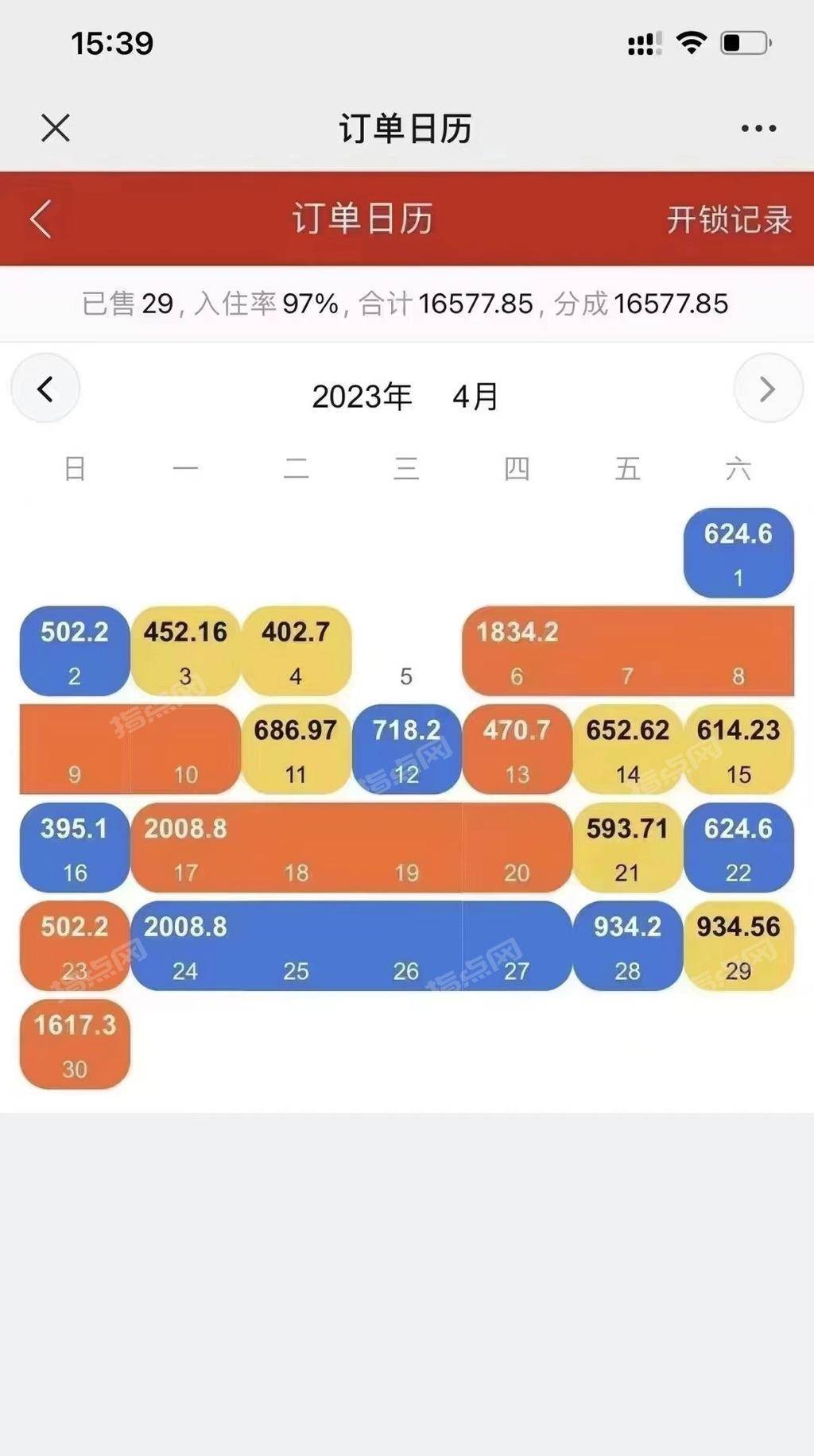The image size is (814, 1456).
Task: Go back using the red header arrow
Action: [41, 219]
